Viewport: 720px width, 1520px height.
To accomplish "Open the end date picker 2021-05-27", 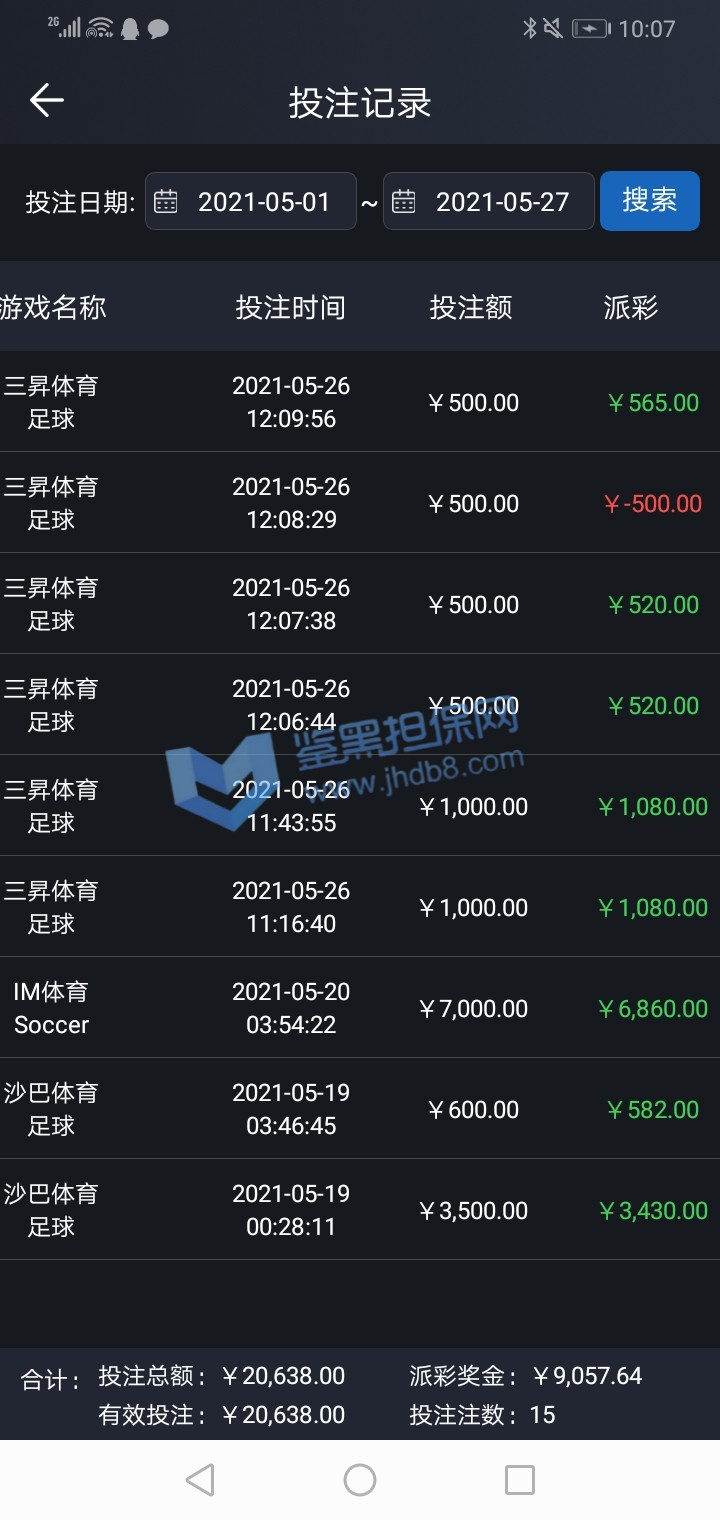I will click(489, 202).
